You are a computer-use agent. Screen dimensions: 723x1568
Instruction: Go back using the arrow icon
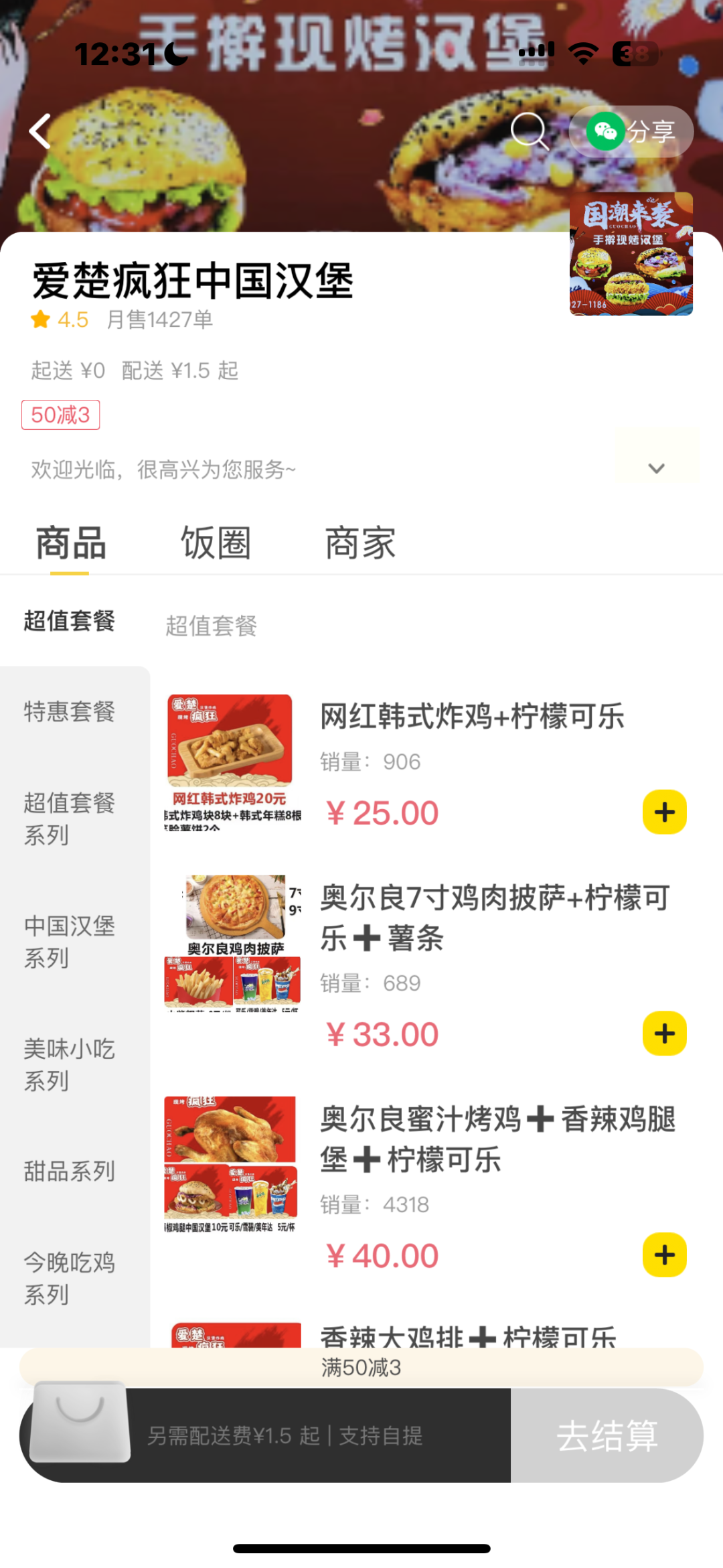pyautogui.click(x=40, y=131)
